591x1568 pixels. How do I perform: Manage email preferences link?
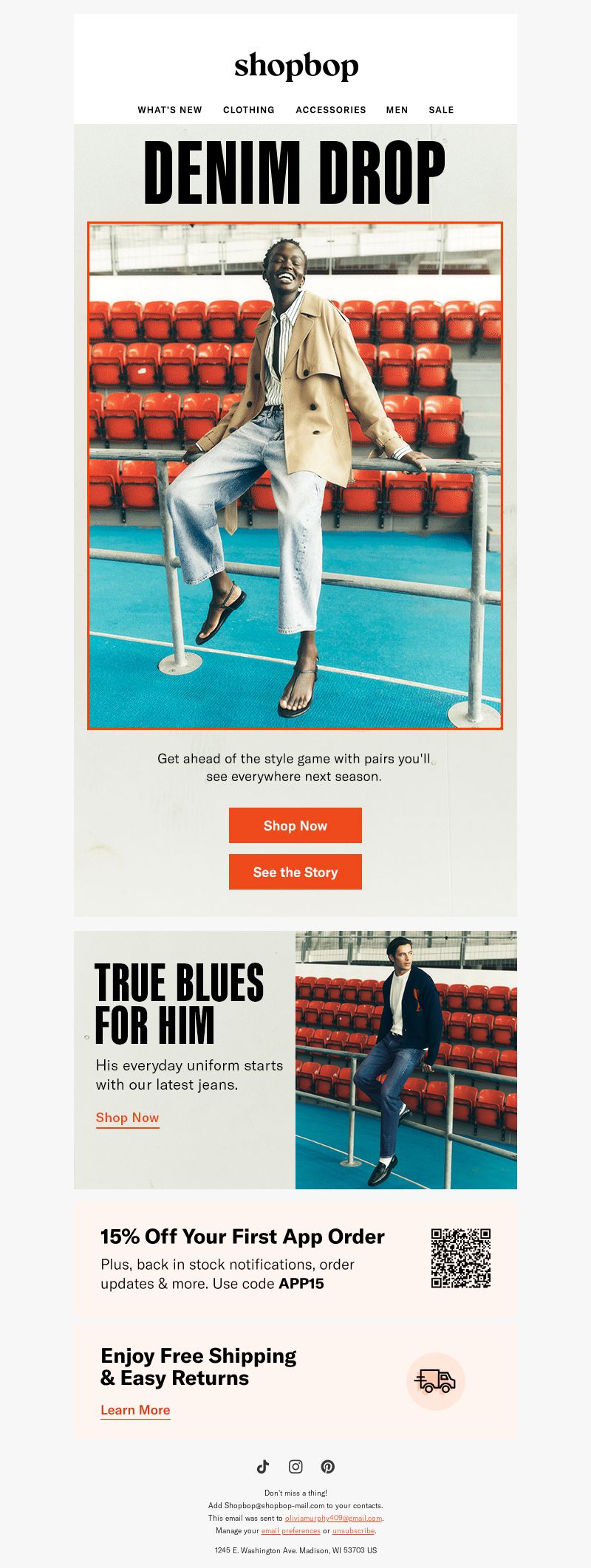click(x=290, y=1531)
